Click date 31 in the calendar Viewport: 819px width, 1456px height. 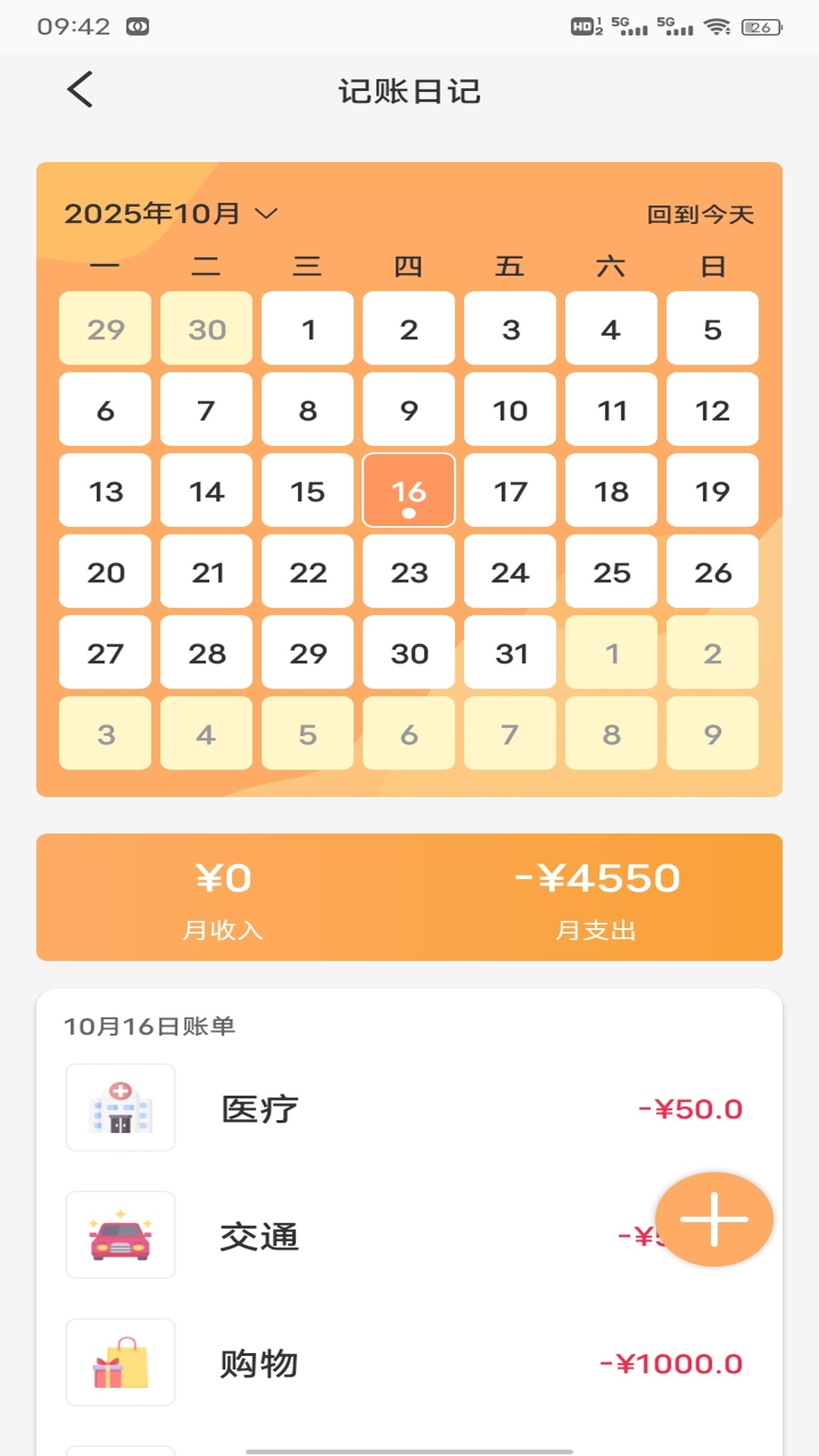(x=510, y=653)
